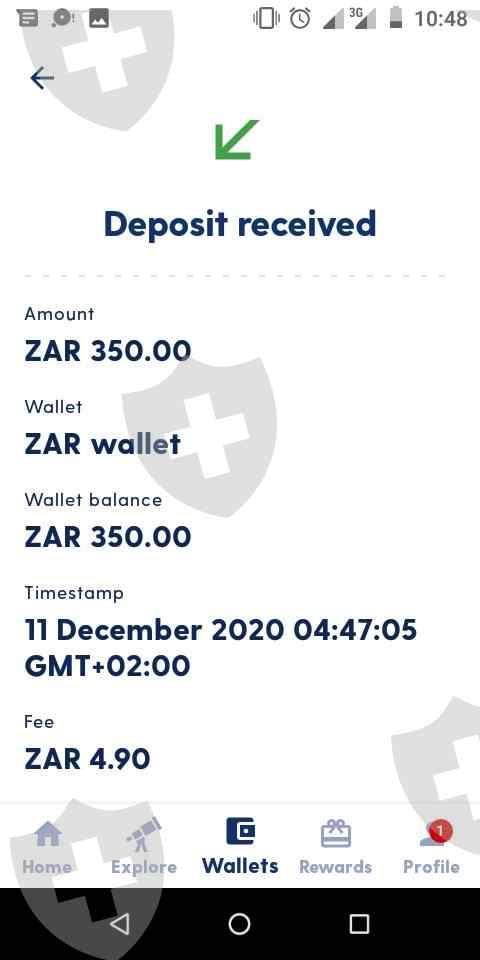Tap the system home button

pos(239,924)
